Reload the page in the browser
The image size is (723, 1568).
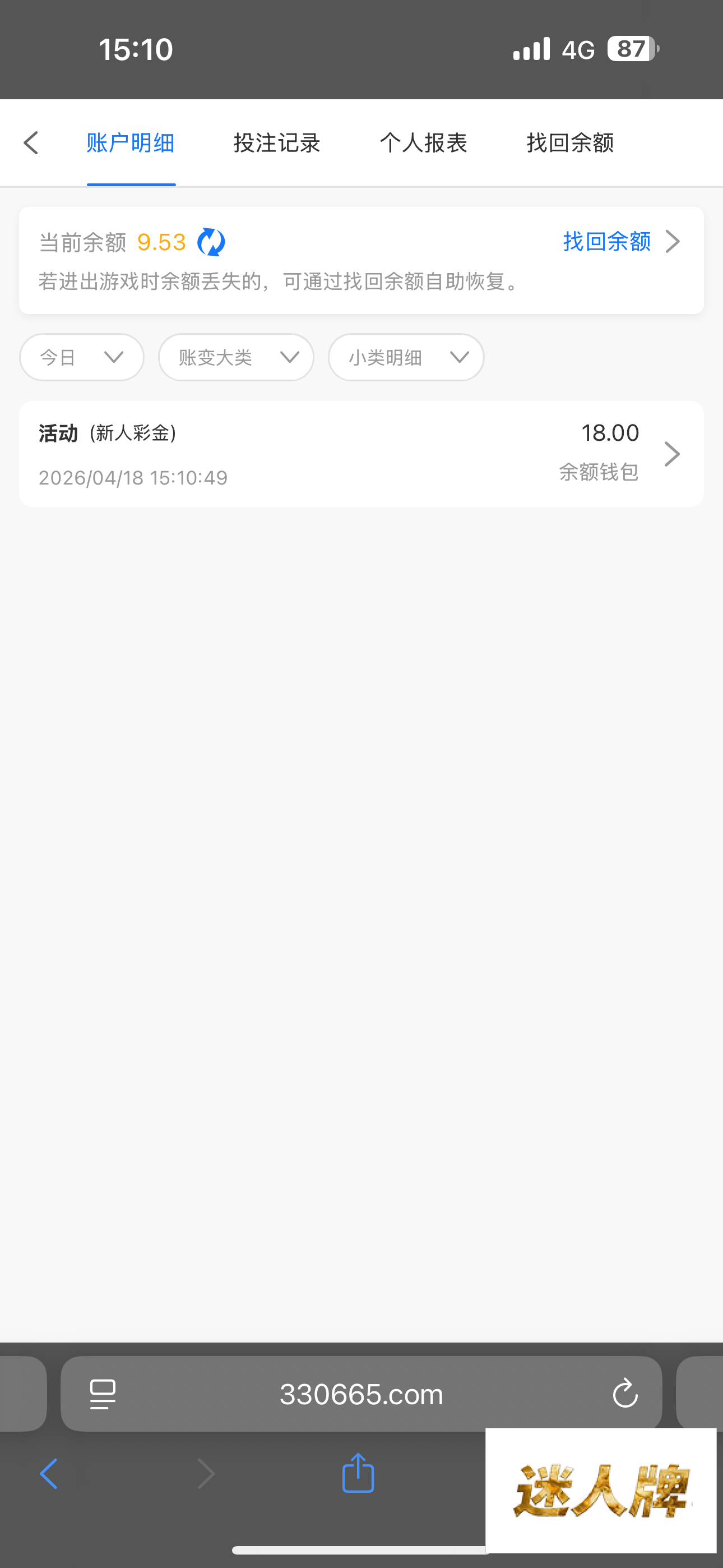(624, 1394)
